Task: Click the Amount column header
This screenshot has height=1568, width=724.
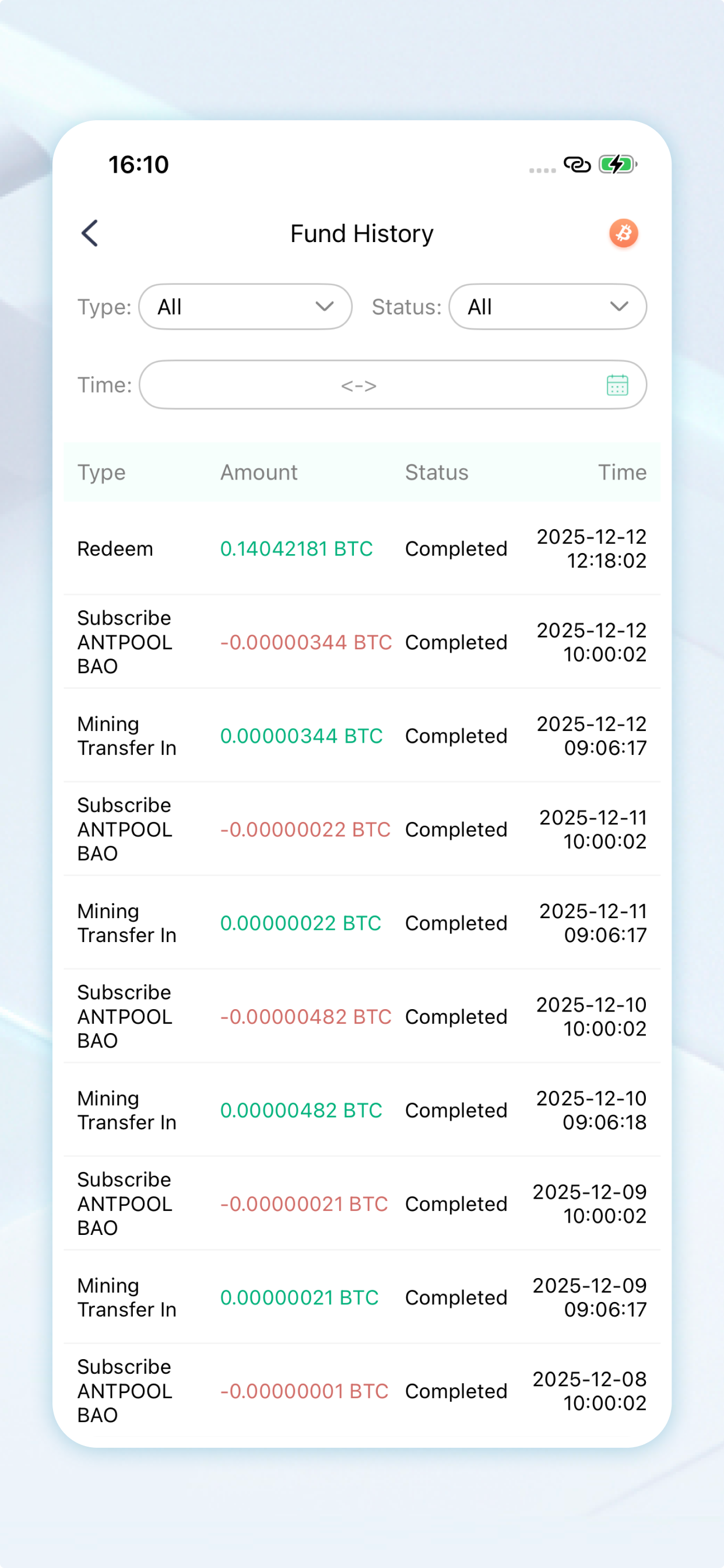Action: tap(259, 472)
